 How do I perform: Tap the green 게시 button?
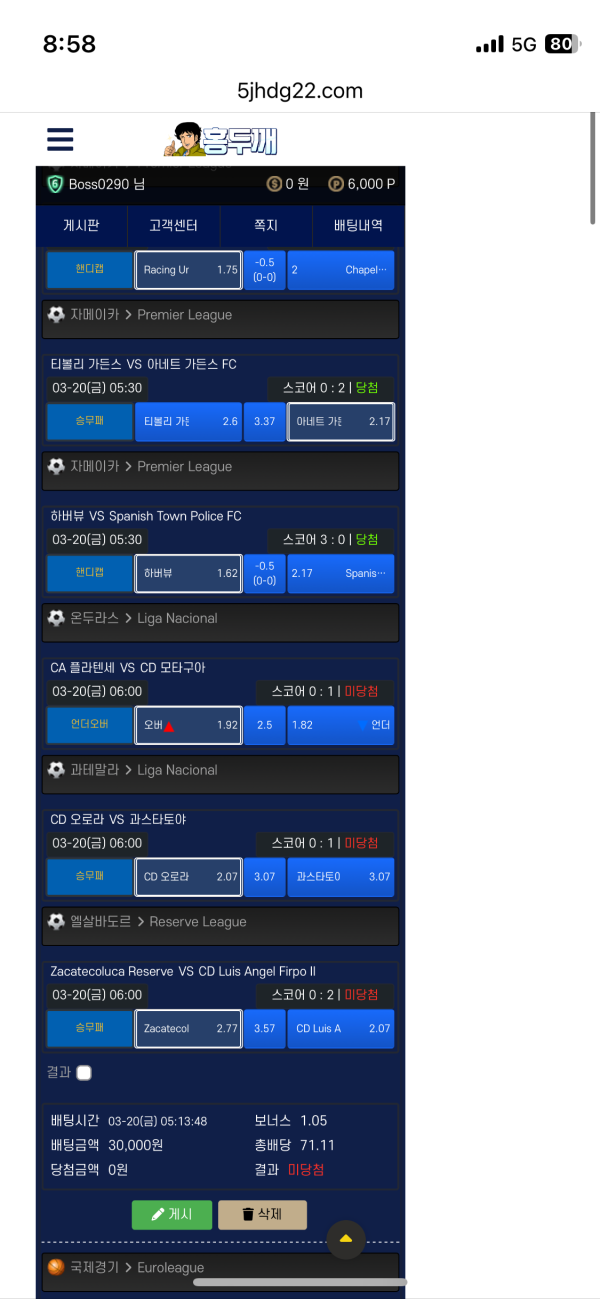(x=172, y=1214)
